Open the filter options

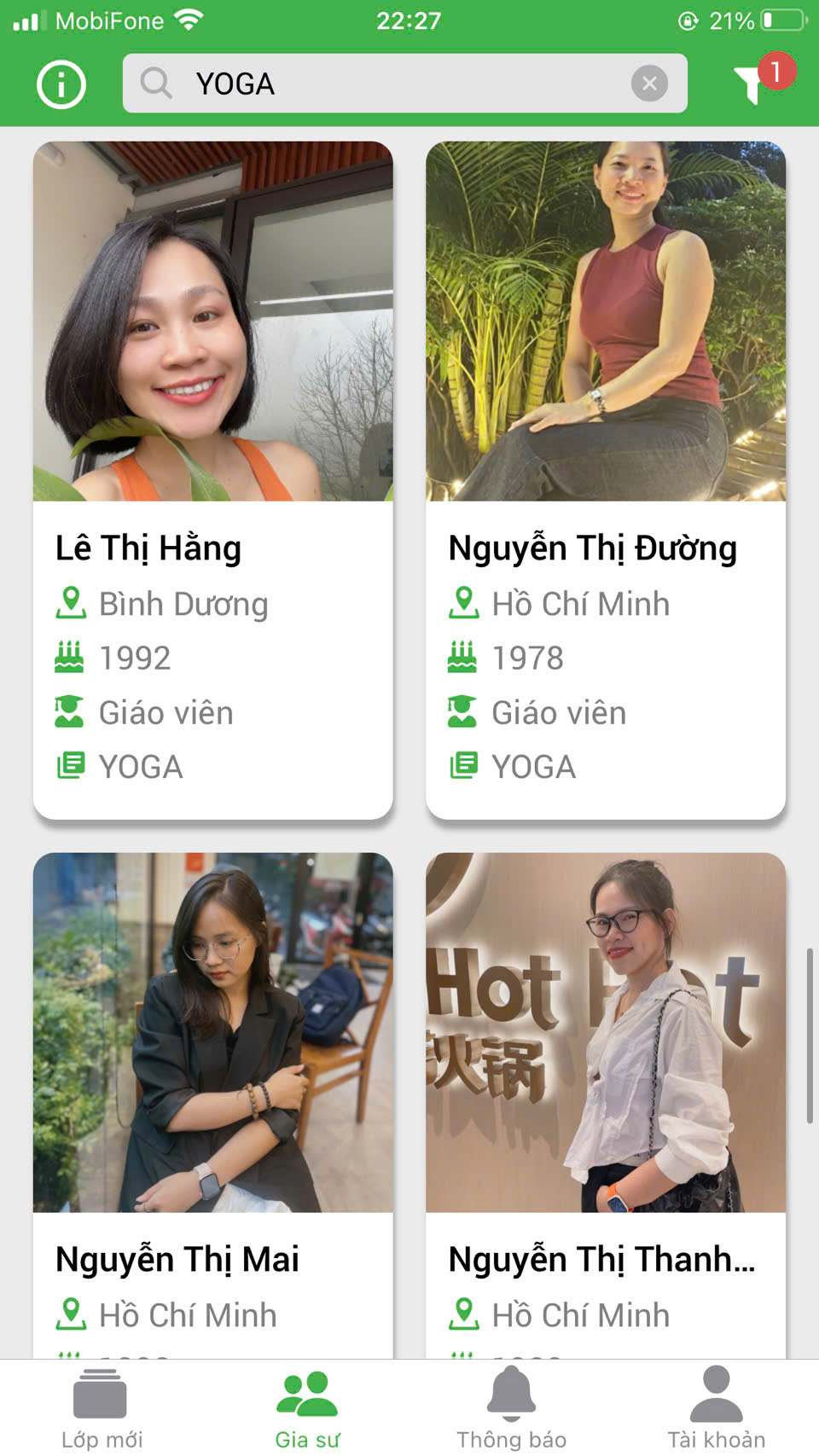752,84
